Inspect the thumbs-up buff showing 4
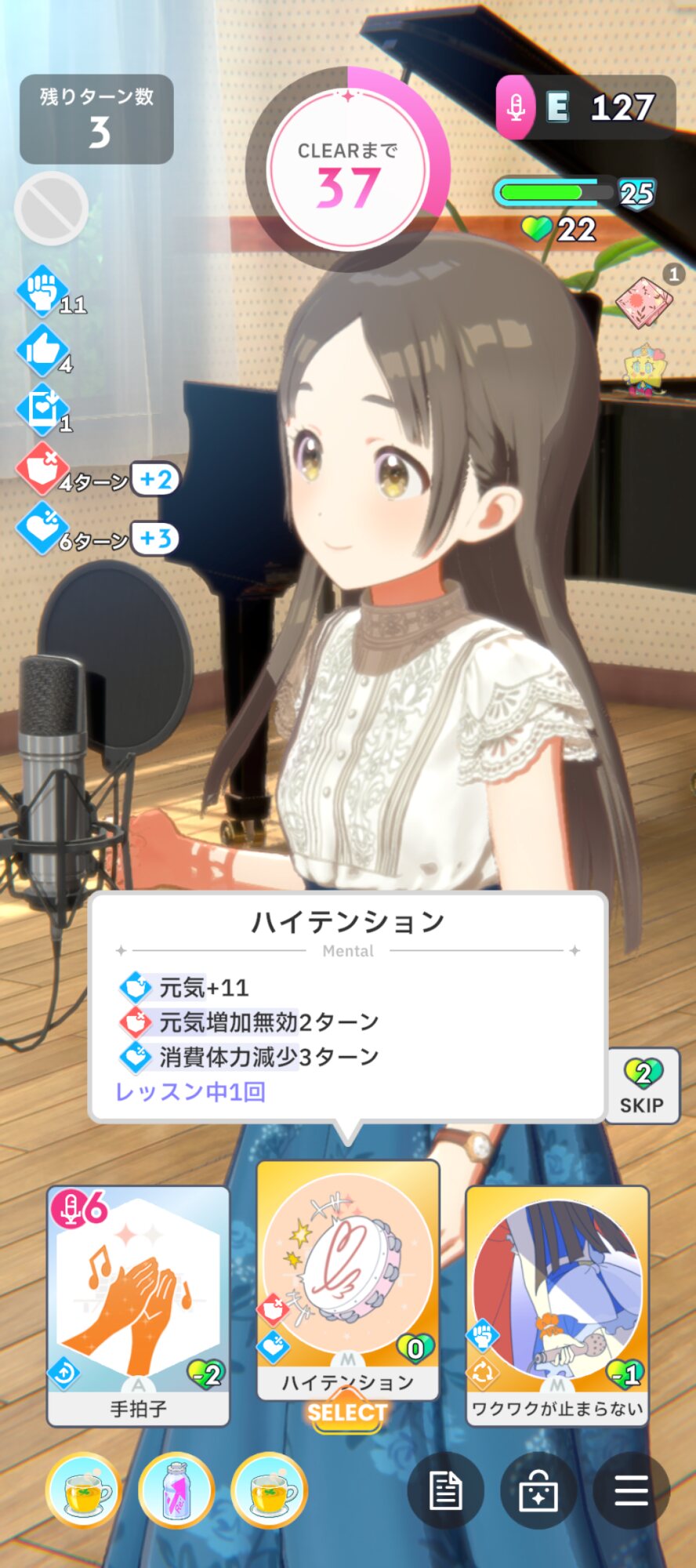This screenshot has width=696, height=1568. (44, 350)
